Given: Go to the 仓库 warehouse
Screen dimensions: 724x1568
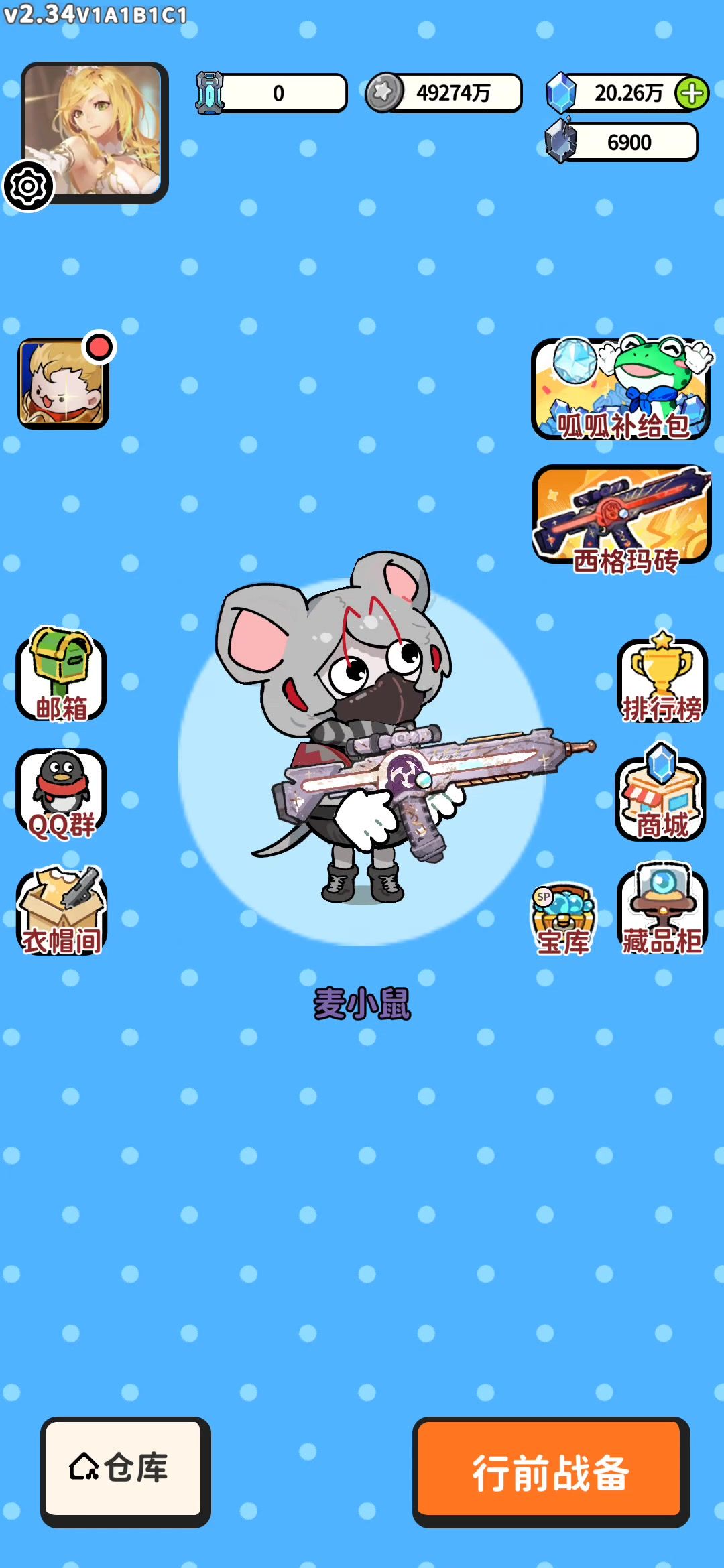Looking at the screenshot, I should pyautogui.click(x=125, y=1469).
